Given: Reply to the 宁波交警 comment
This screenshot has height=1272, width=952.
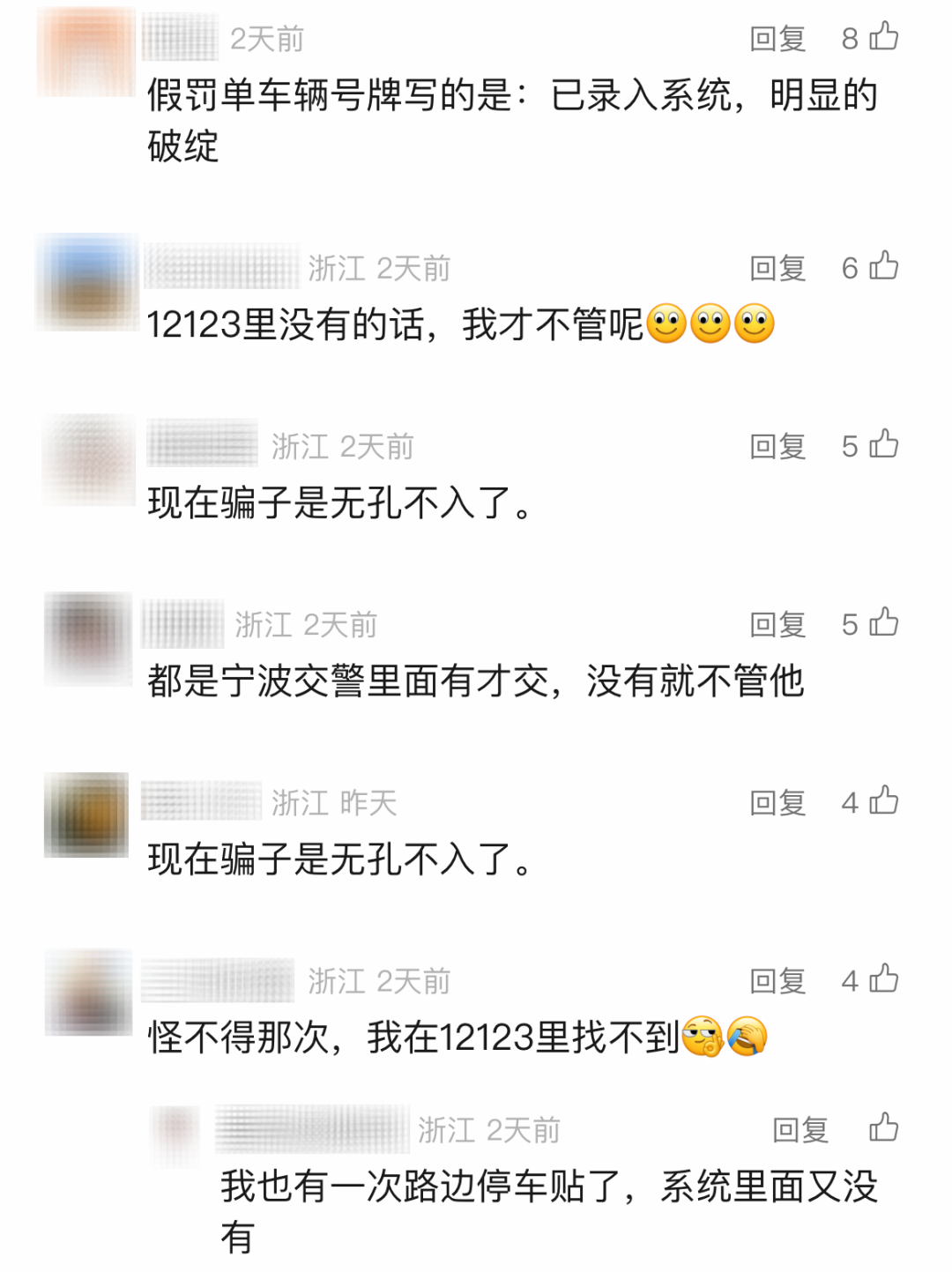Looking at the screenshot, I should tap(777, 625).
